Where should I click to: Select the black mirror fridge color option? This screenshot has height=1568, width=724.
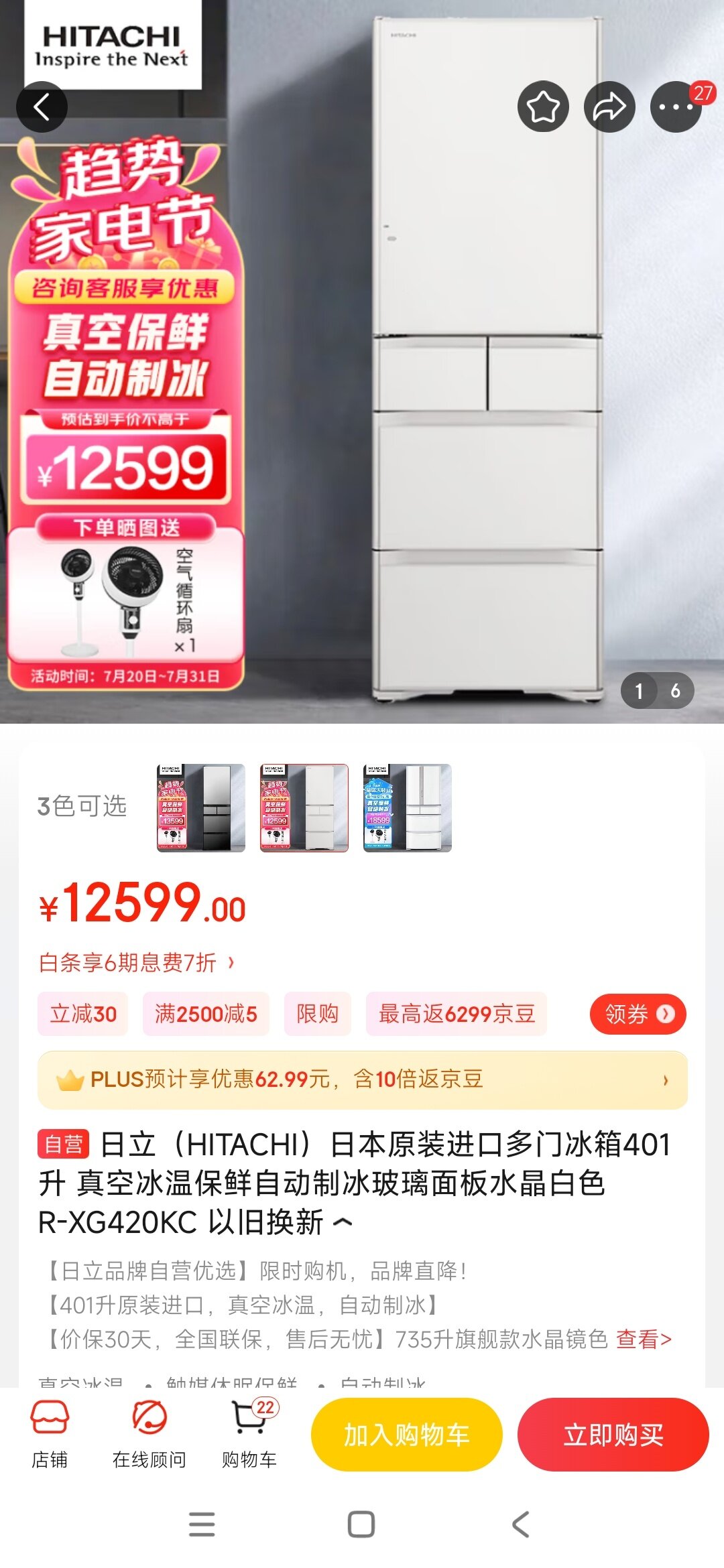201,807
